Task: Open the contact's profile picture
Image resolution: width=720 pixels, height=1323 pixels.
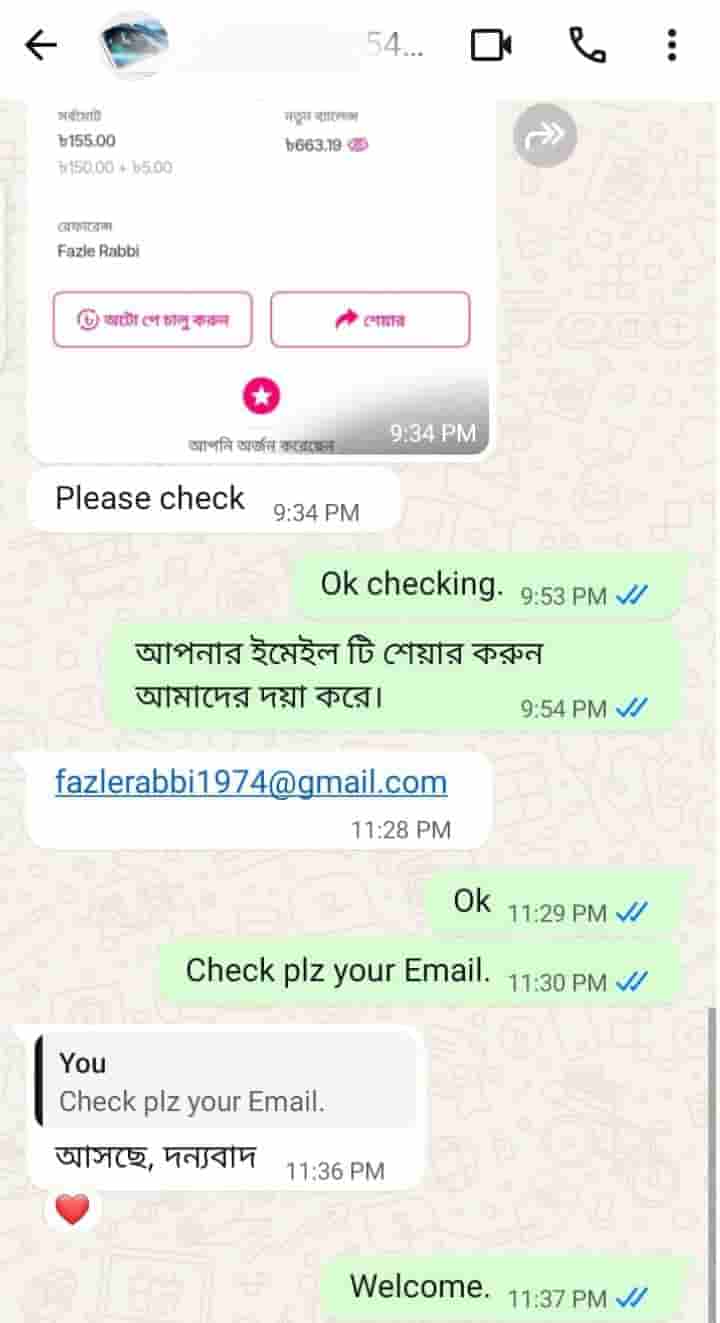Action: (135, 45)
